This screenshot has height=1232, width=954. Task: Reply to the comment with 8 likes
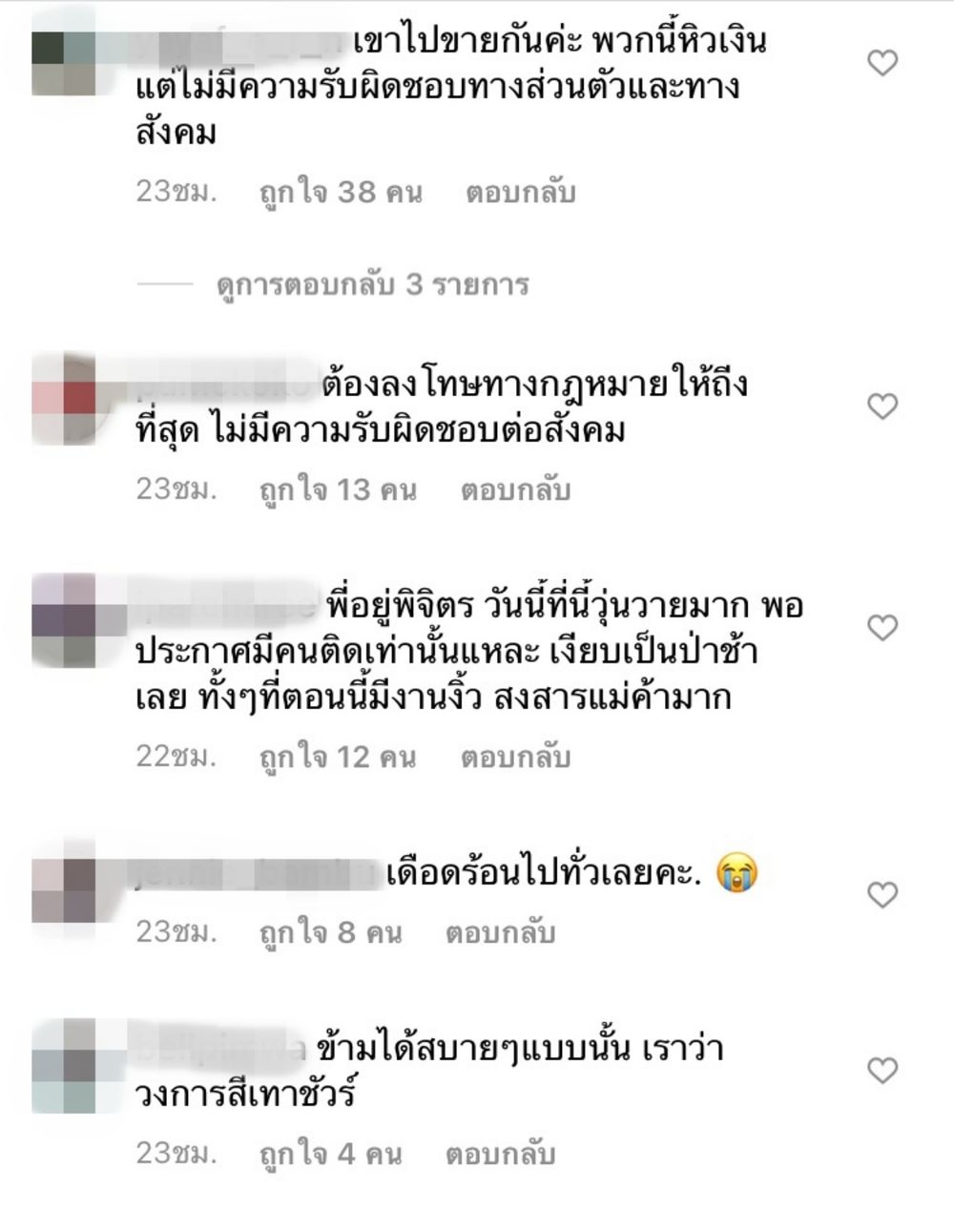click(500, 931)
